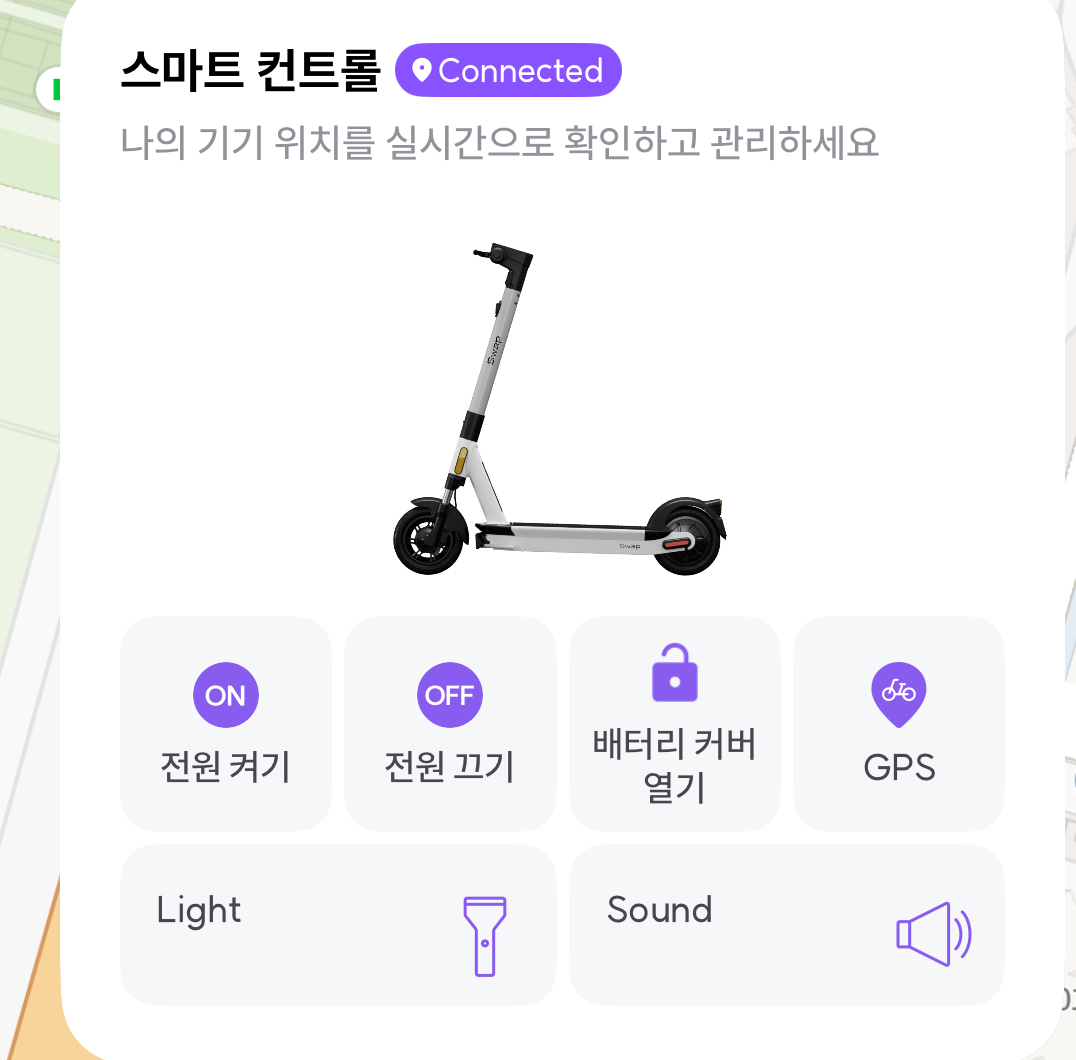
Task: Open the battery cover with 배터리 커버 열기
Action: (x=674, y=723)
